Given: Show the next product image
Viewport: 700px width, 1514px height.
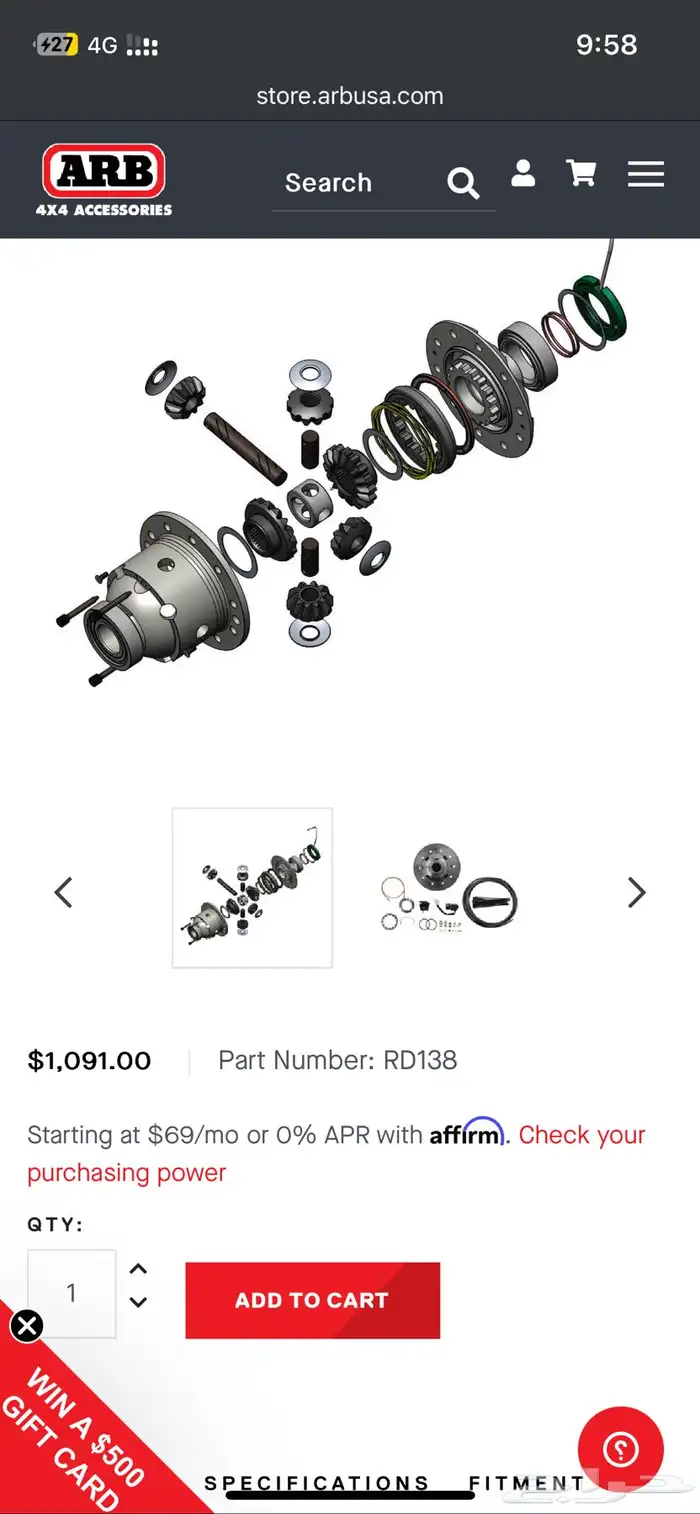Looking at the screenshot, I should click(x=636, y=892).
